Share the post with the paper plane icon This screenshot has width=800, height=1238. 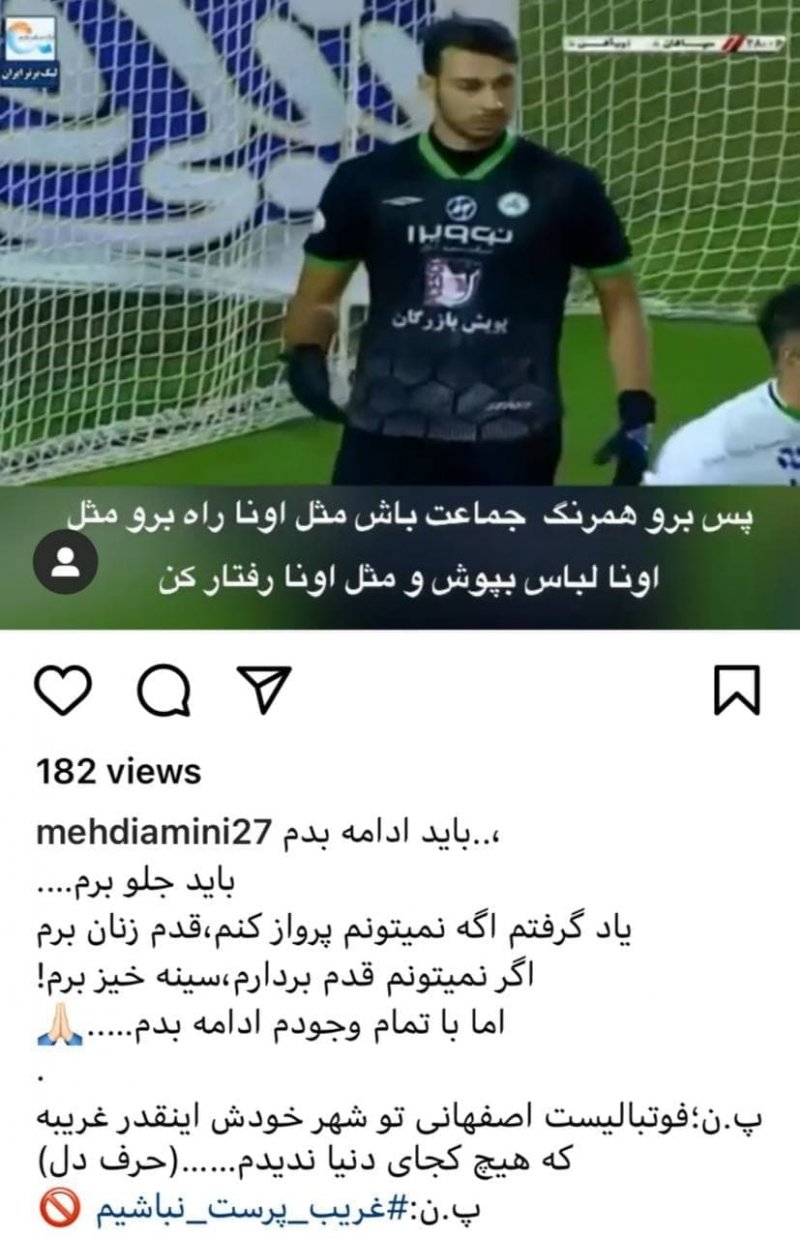pos(263,689)
